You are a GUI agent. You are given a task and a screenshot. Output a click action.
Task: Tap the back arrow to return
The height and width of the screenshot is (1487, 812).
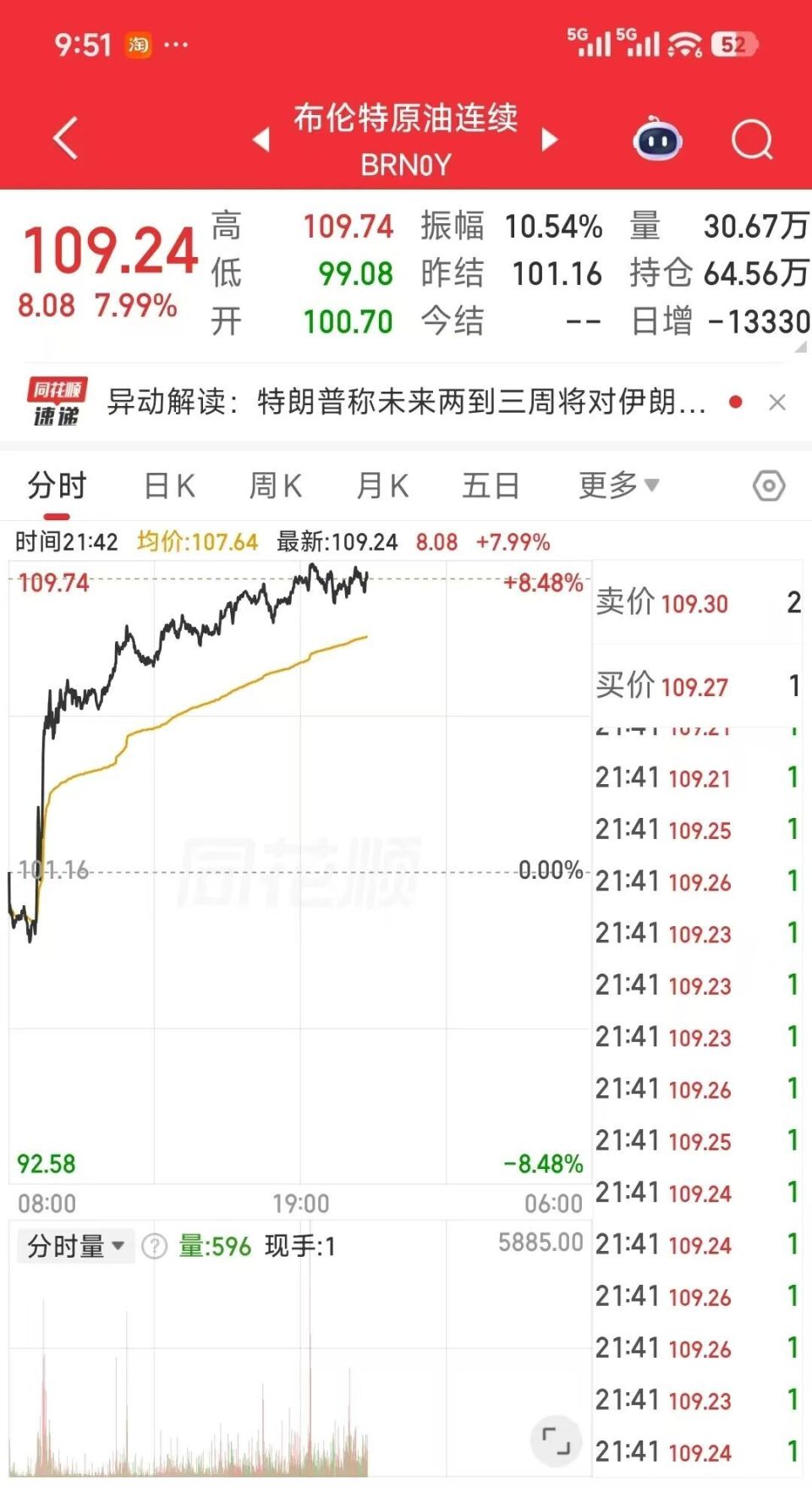coord(66,138)
